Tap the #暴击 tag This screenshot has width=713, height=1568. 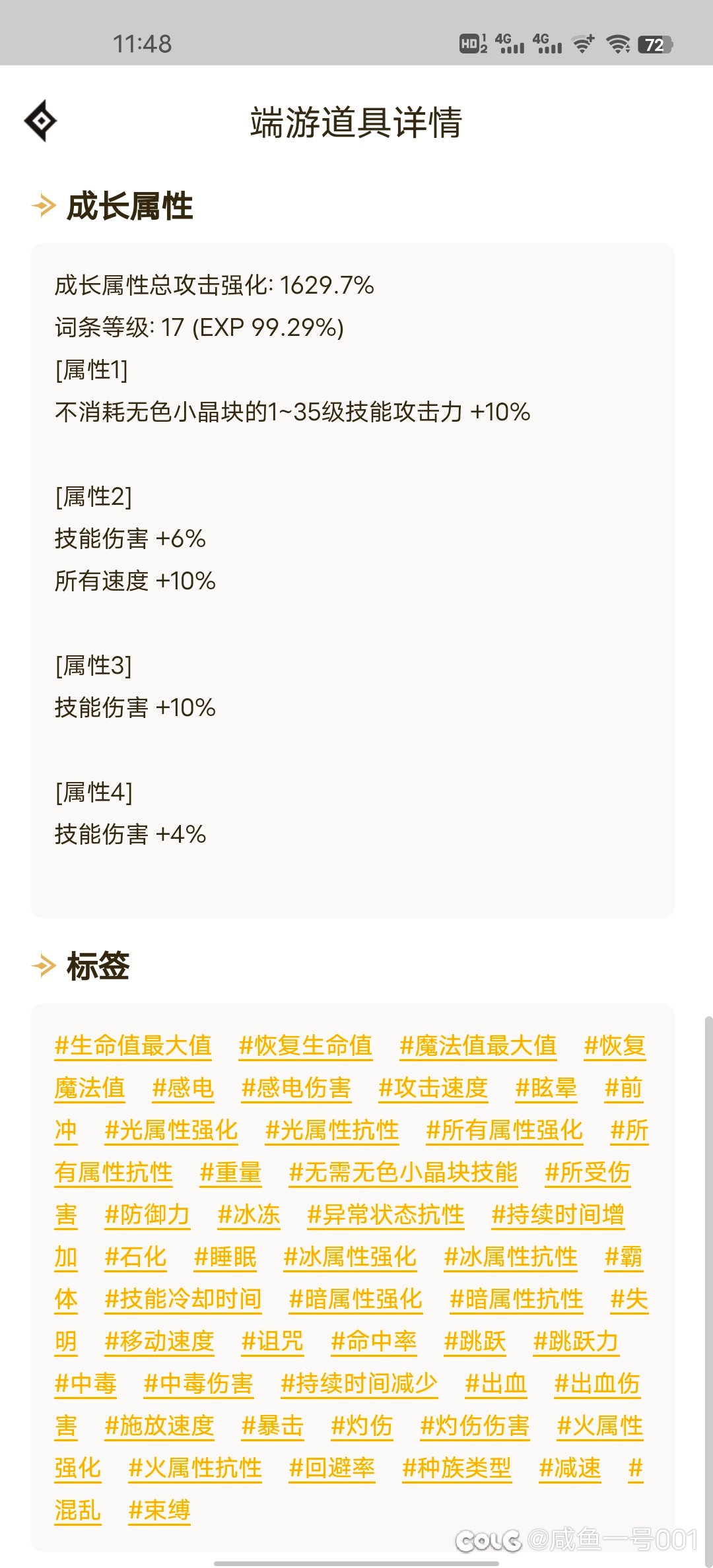273,1426
